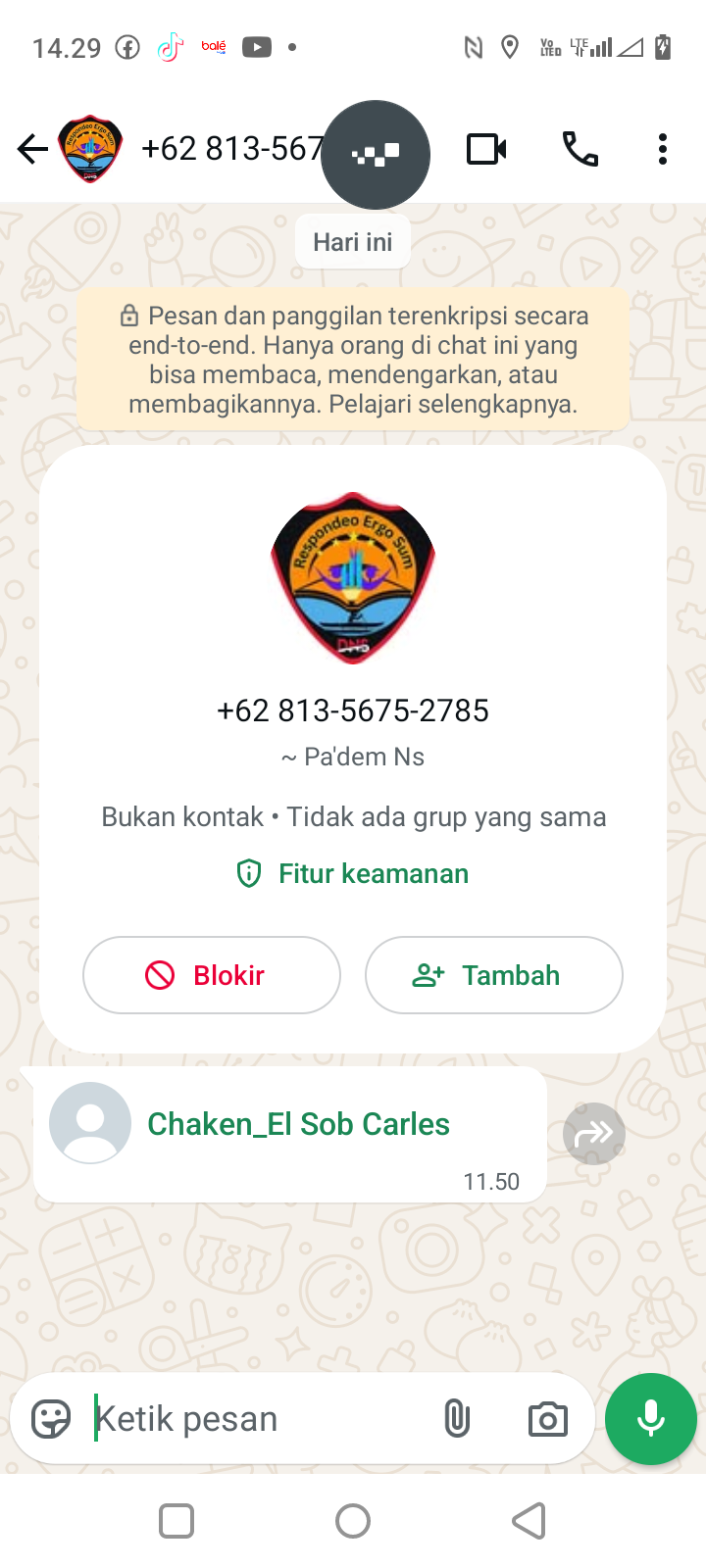Viewport: 706px width, 1568px height.
Task: Open the camera from the message bar
Action: 547,1419
